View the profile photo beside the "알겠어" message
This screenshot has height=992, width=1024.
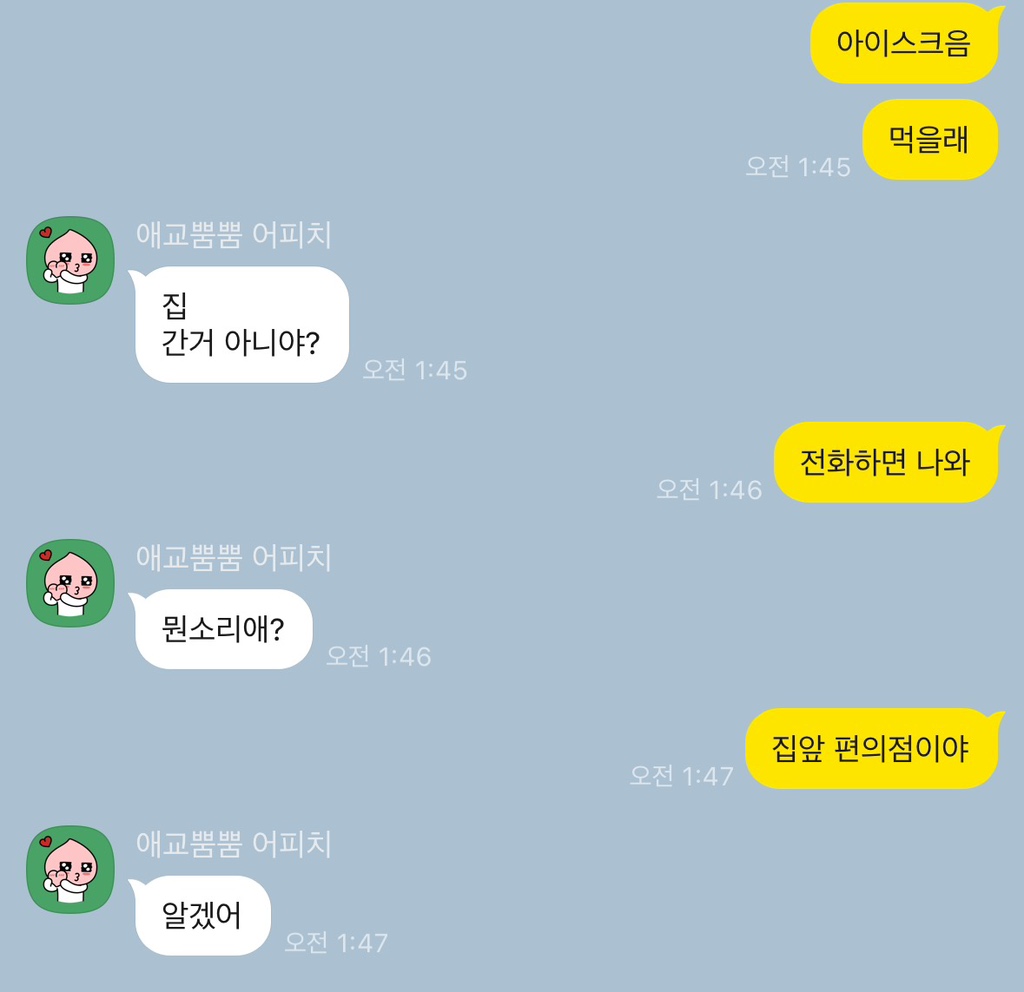(70, 869)
